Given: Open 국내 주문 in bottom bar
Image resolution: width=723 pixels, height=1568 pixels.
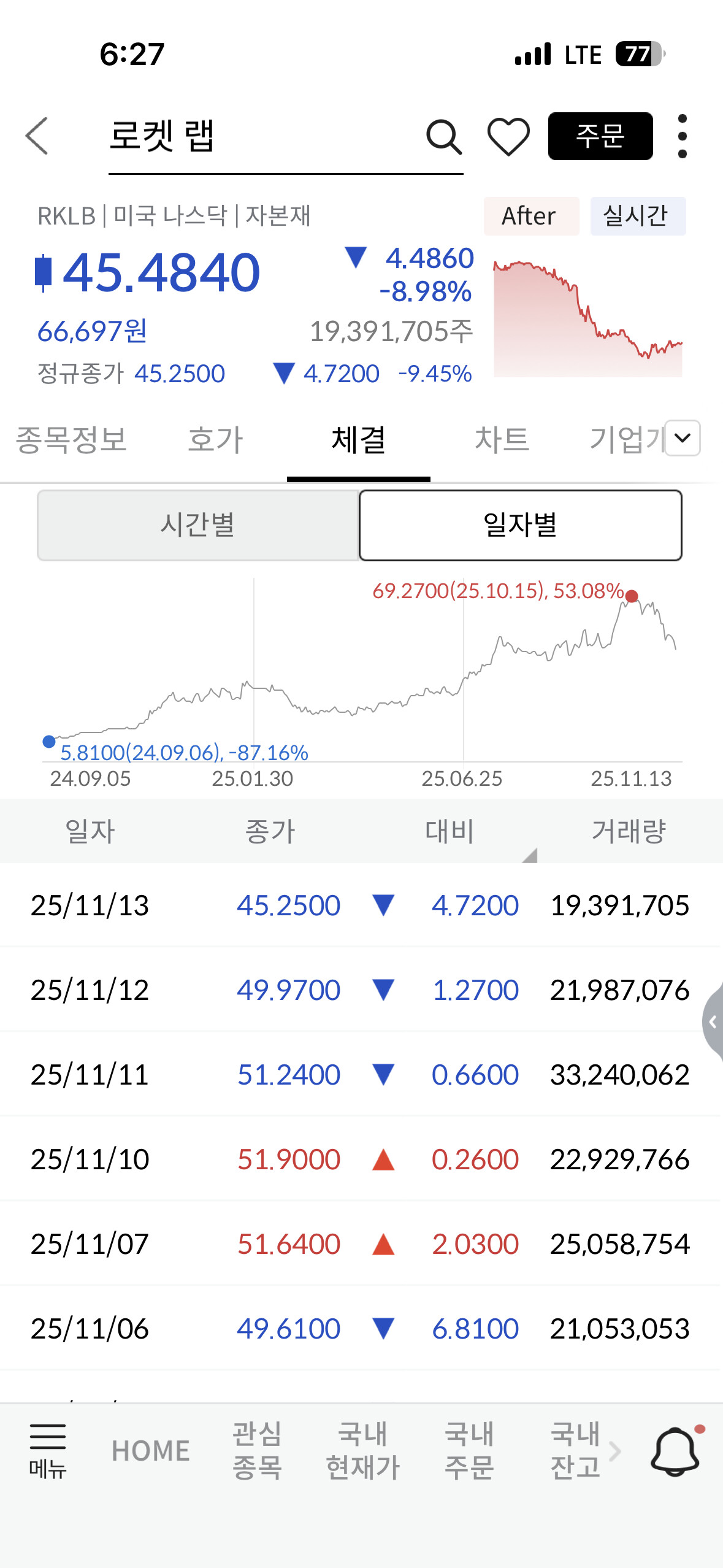Looking at the screenshot, I should click(x=469, y=1451).
